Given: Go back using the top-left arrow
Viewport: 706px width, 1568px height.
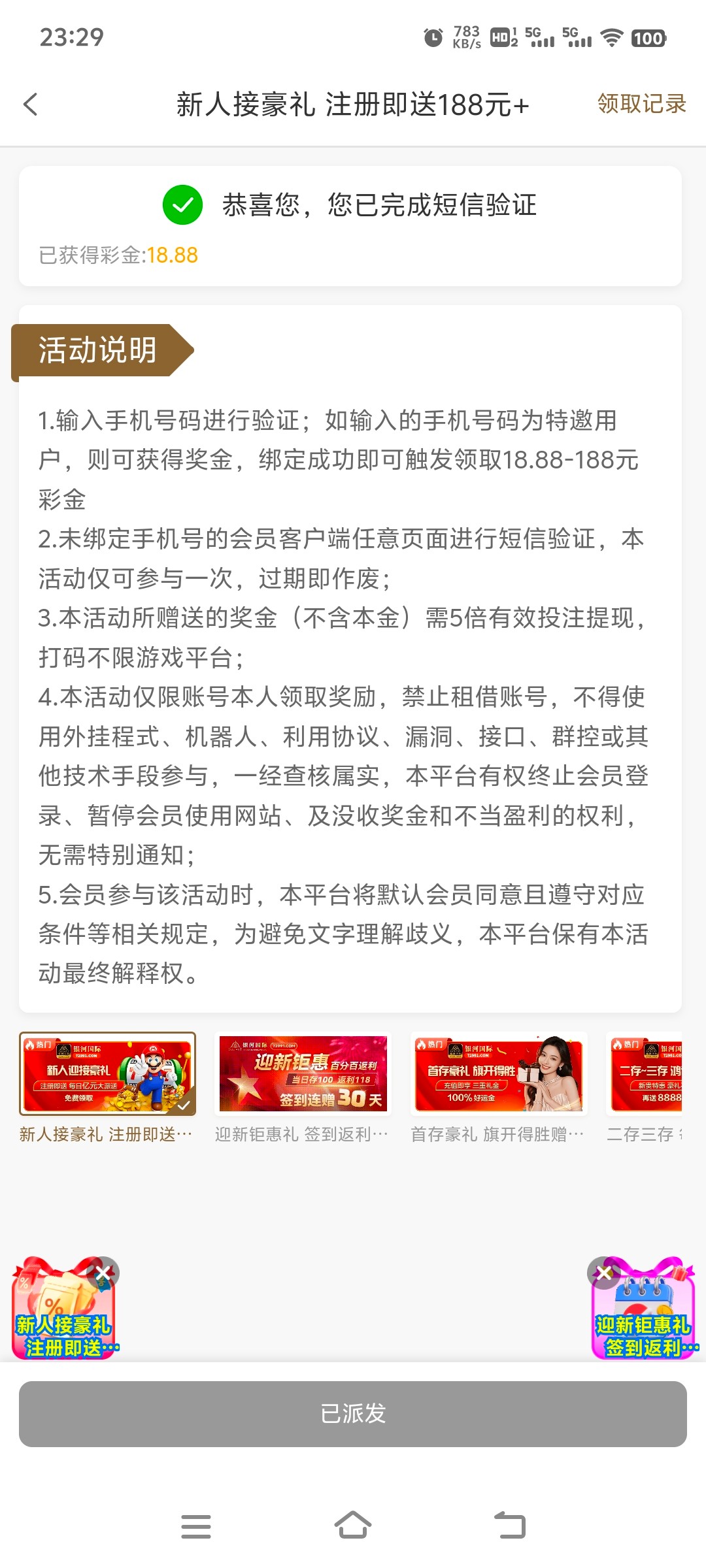Looking at the screenshot, I should click(x=31, y=105).
